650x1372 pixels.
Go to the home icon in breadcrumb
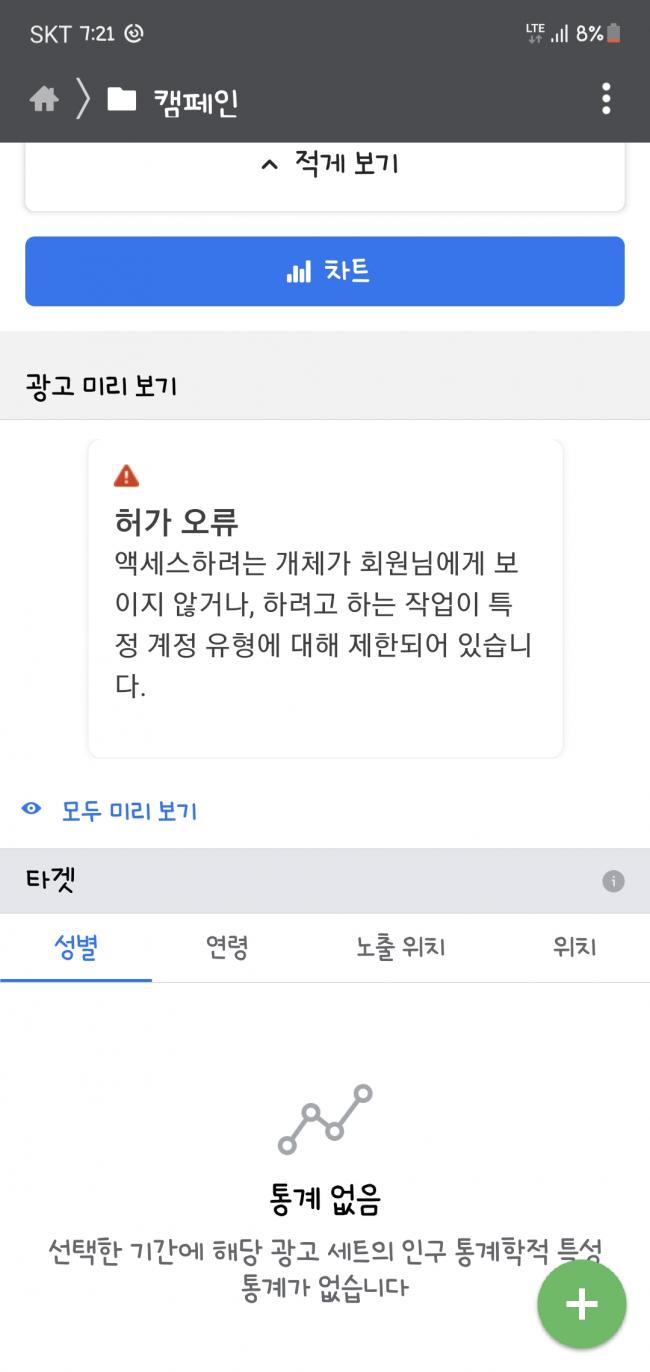point(44,99)
